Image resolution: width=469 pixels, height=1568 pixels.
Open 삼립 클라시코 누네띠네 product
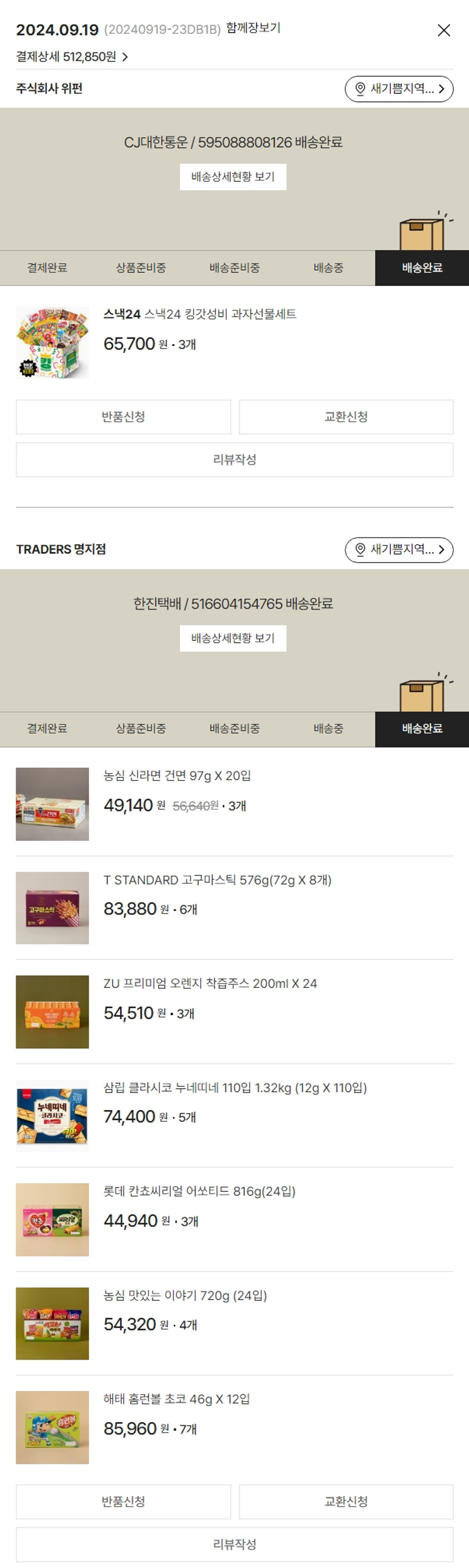234,1088
